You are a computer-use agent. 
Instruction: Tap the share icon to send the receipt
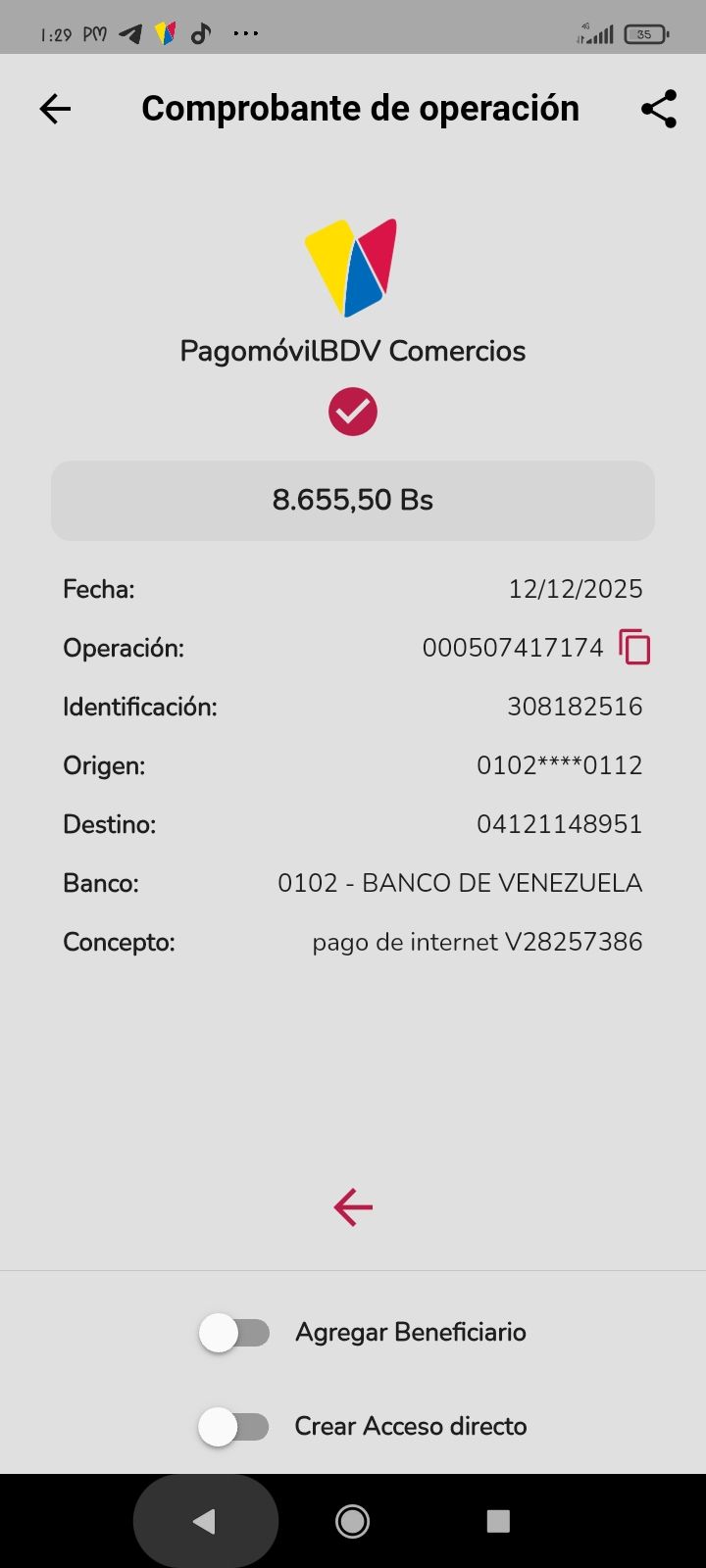[x=658, y=108]
